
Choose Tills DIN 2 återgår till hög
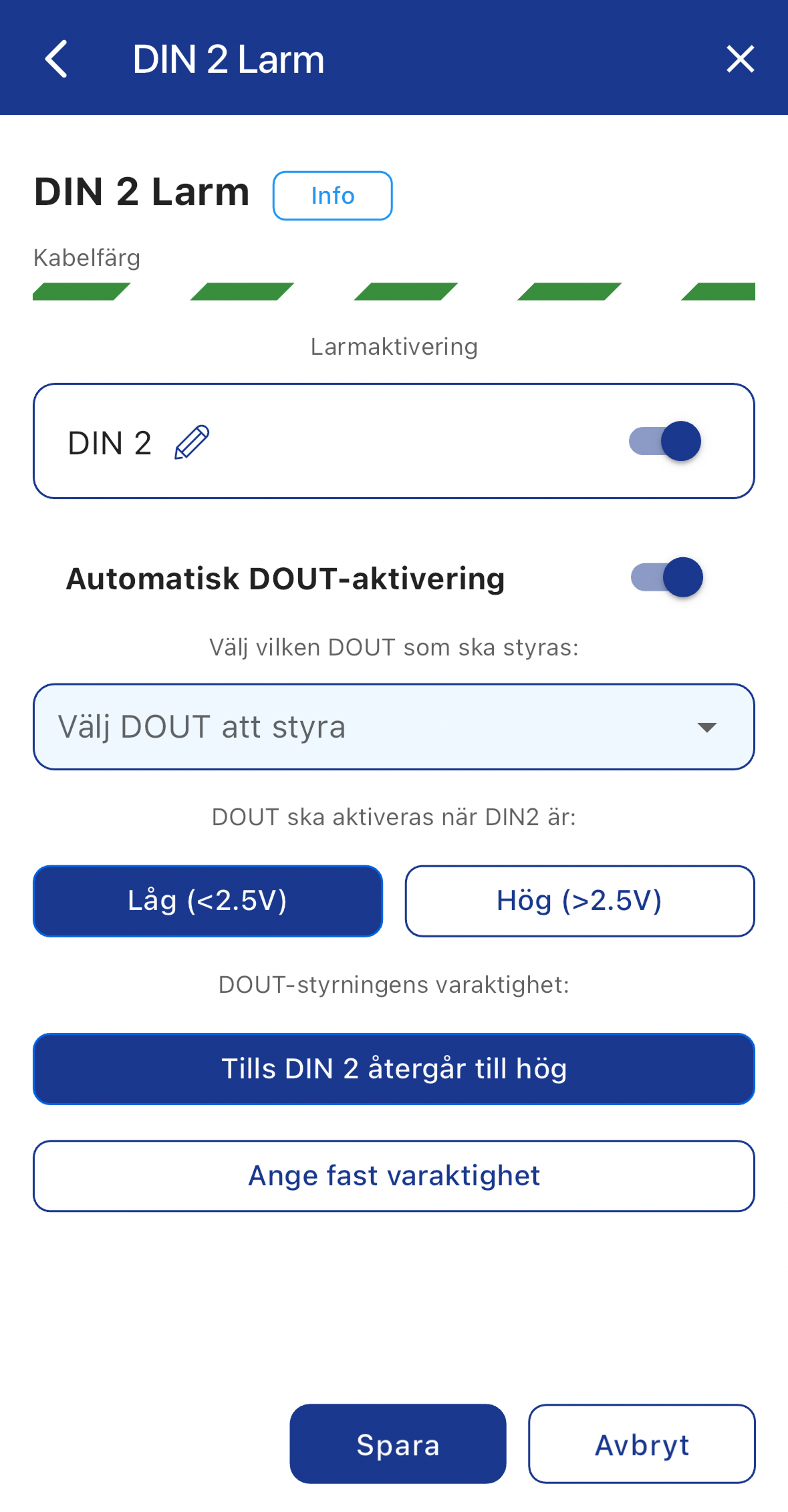pos(394,1068)
